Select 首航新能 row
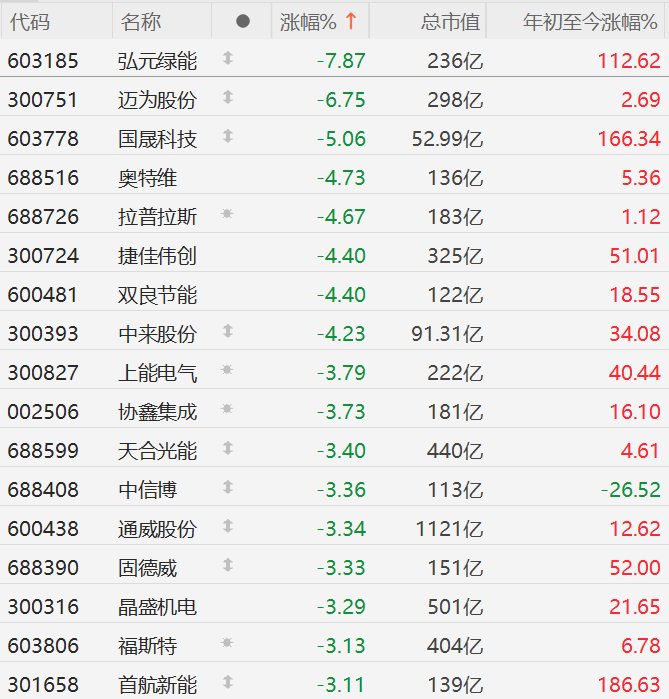Screen dimensions: 669x699 (157, 685)
